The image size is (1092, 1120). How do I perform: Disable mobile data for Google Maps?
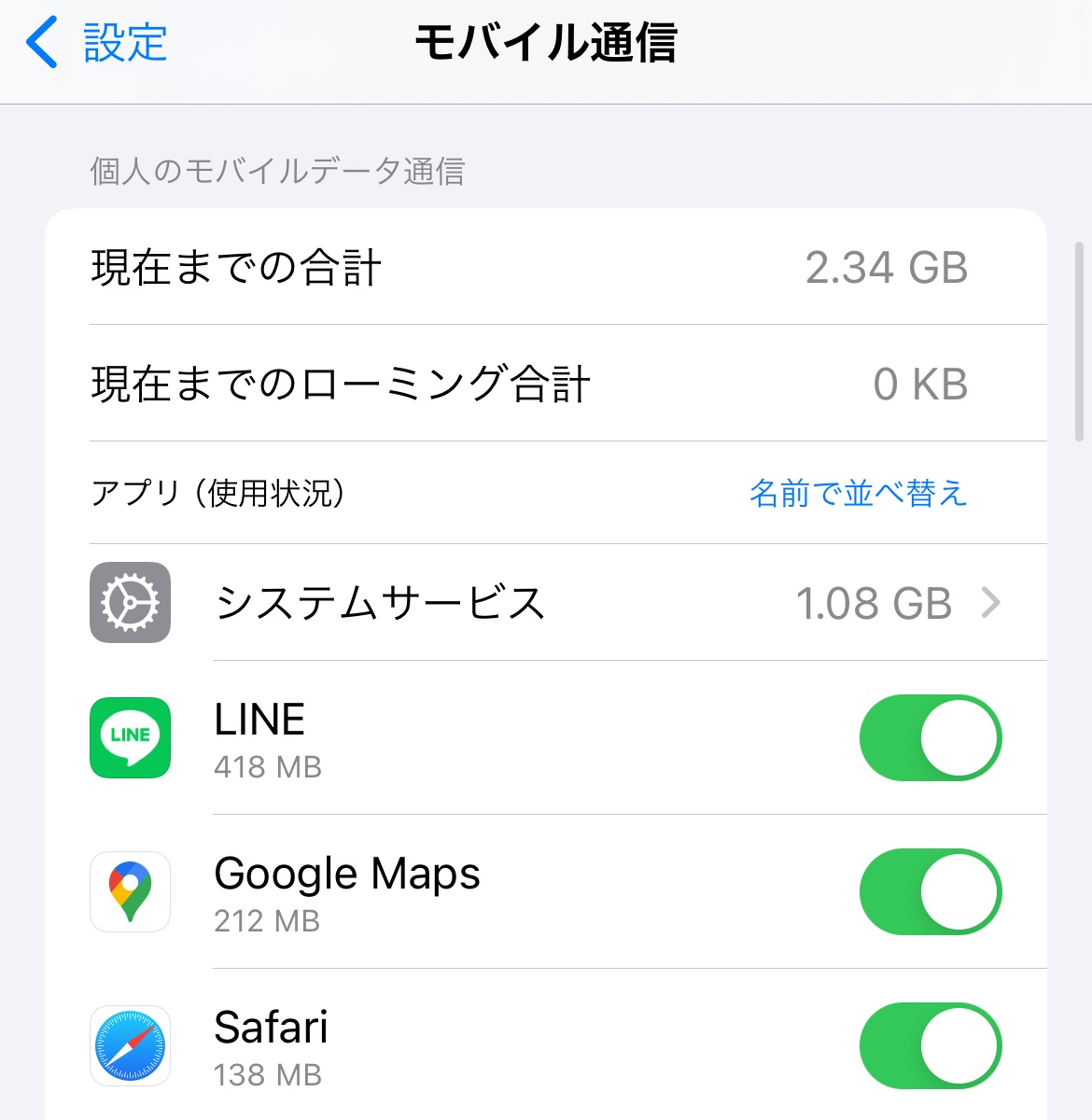point(930,891)
